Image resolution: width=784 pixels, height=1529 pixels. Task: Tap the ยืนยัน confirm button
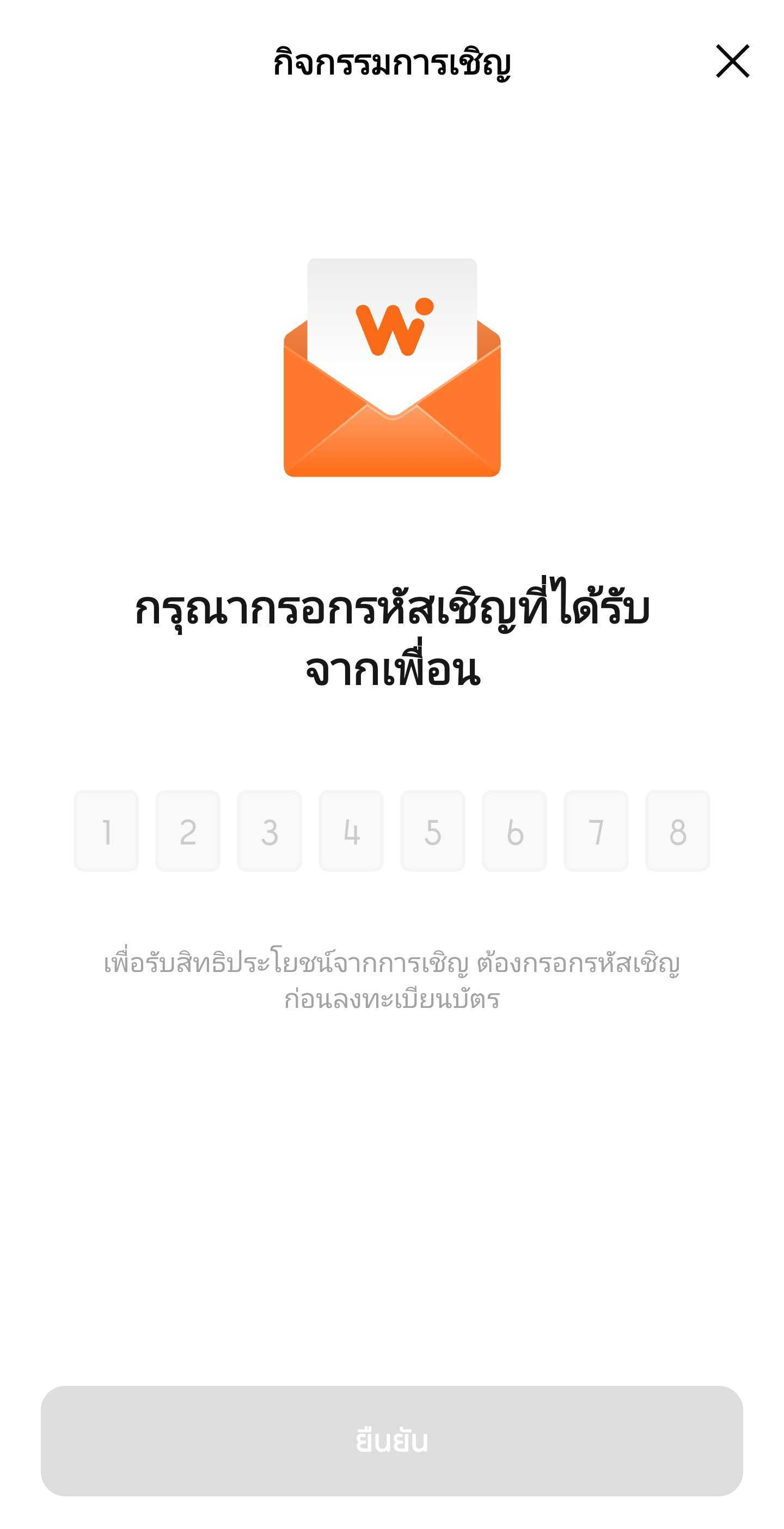coord(391,1441)
